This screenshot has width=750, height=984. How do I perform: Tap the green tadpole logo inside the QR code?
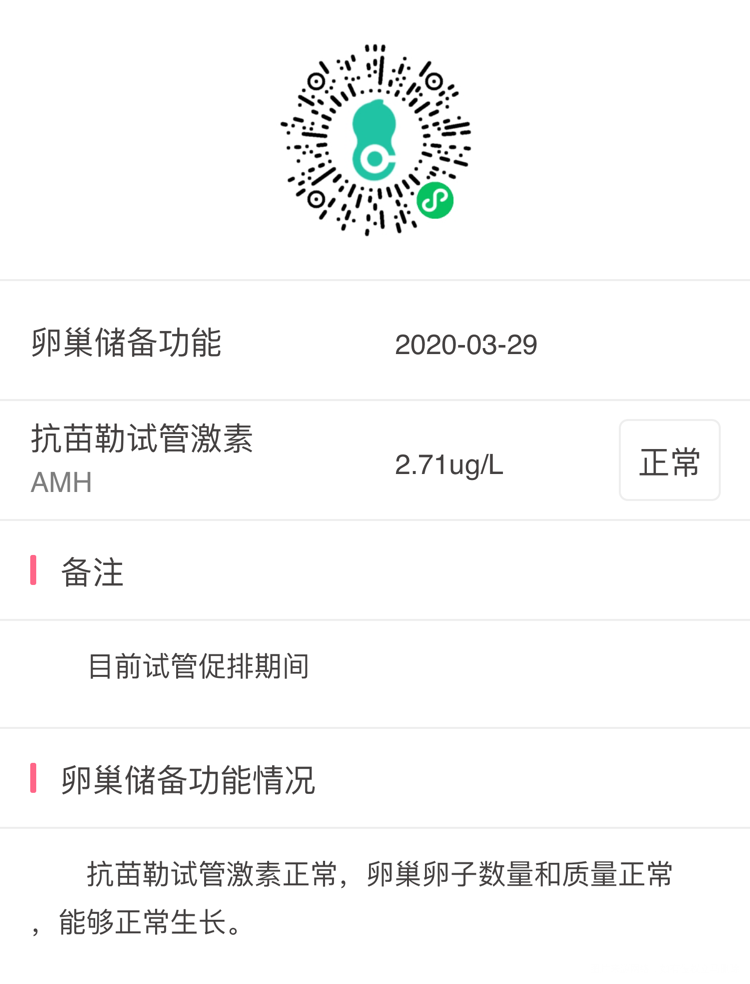pos(375,140)
